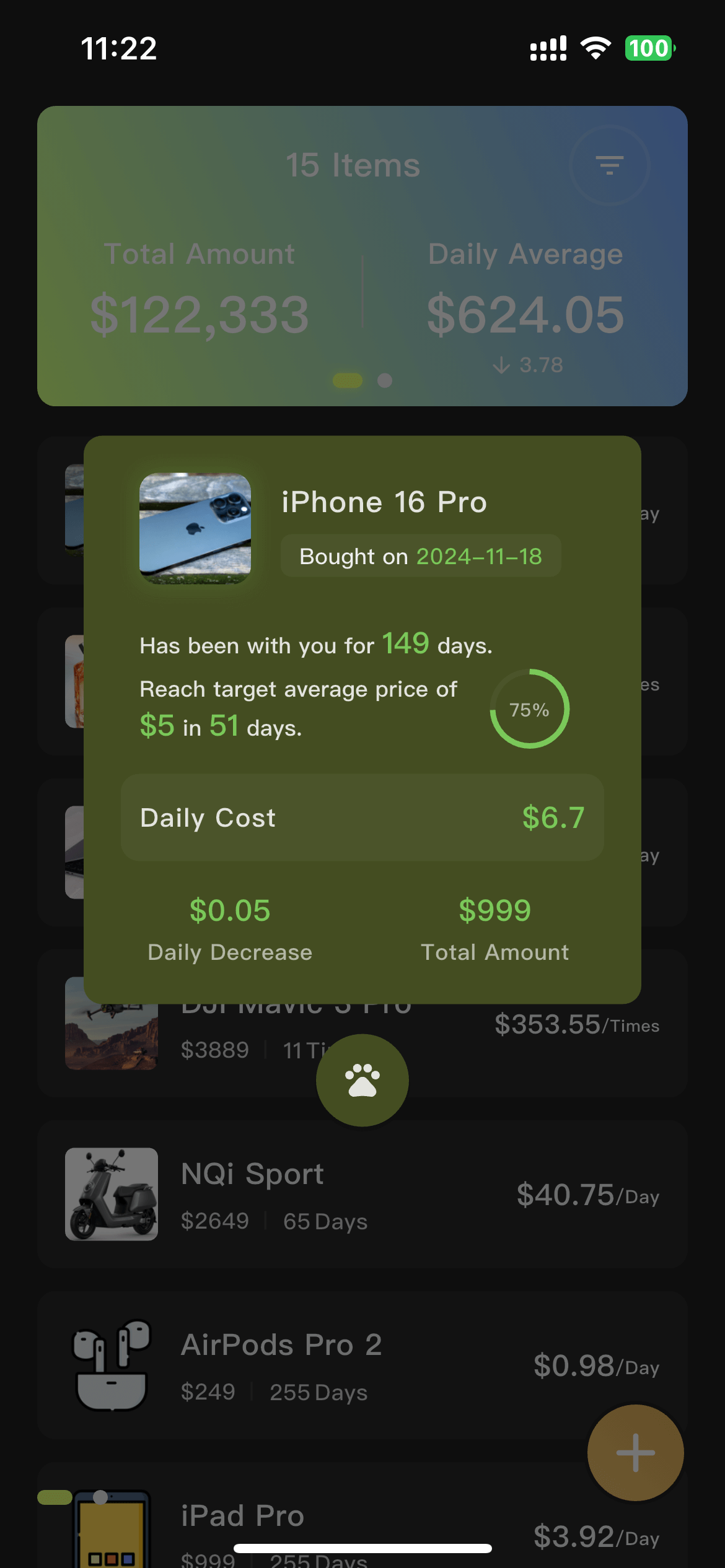Select the Daily Cost row
725x1568 pixels.
coord(362,817)
